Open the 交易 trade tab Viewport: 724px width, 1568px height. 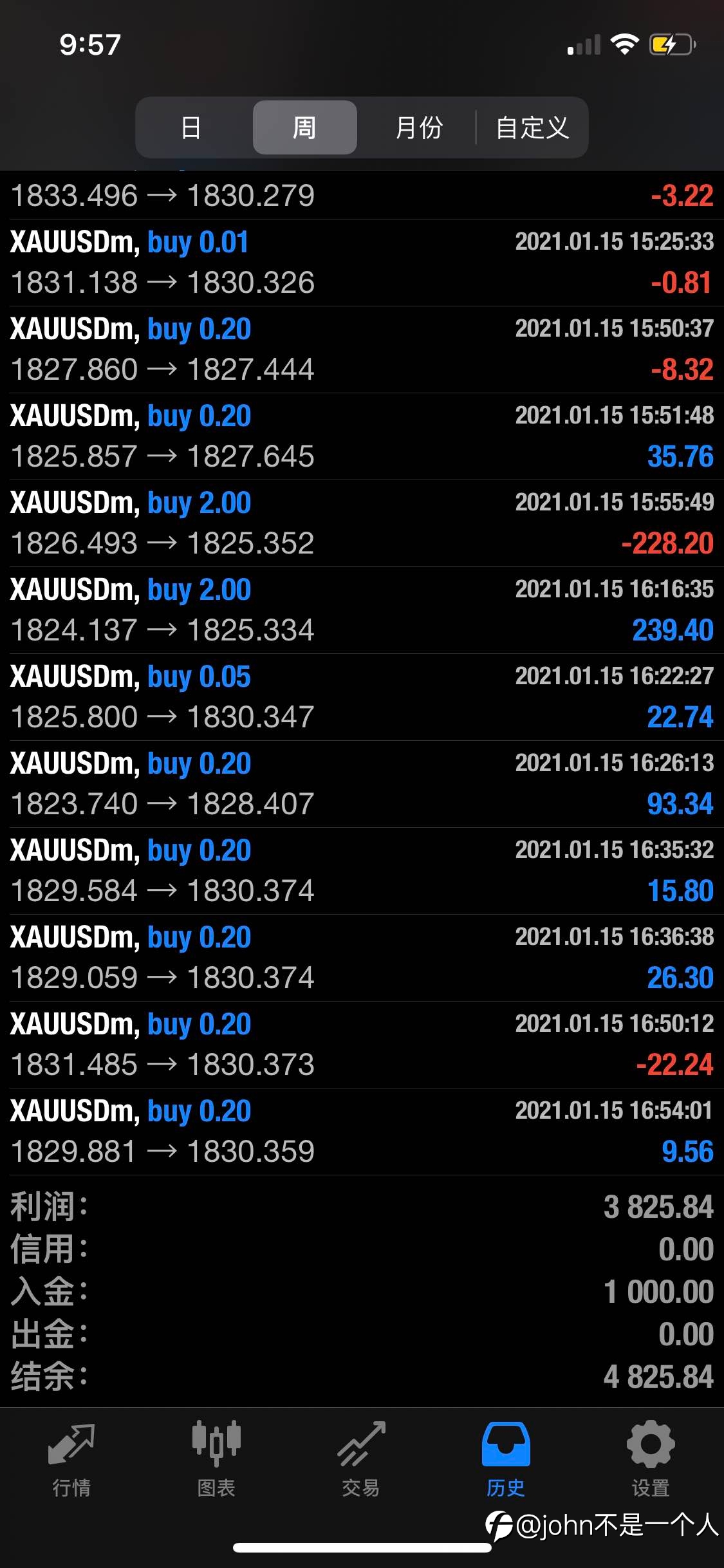pos(361,1459)
